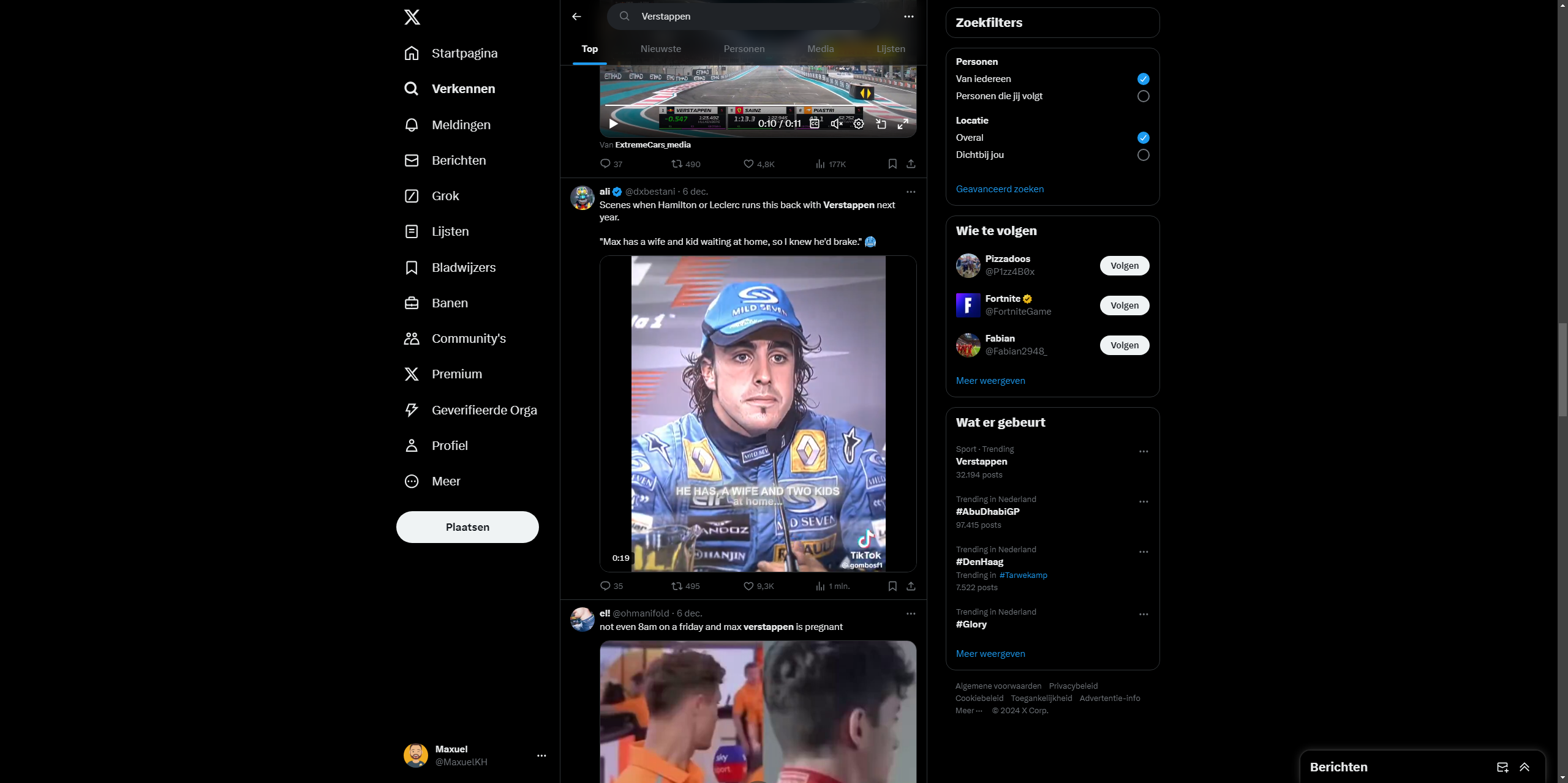Select the Dichtbij jou location filter
The height and width of the screenshot is (783, 1568).
(x=1143, y=155)
